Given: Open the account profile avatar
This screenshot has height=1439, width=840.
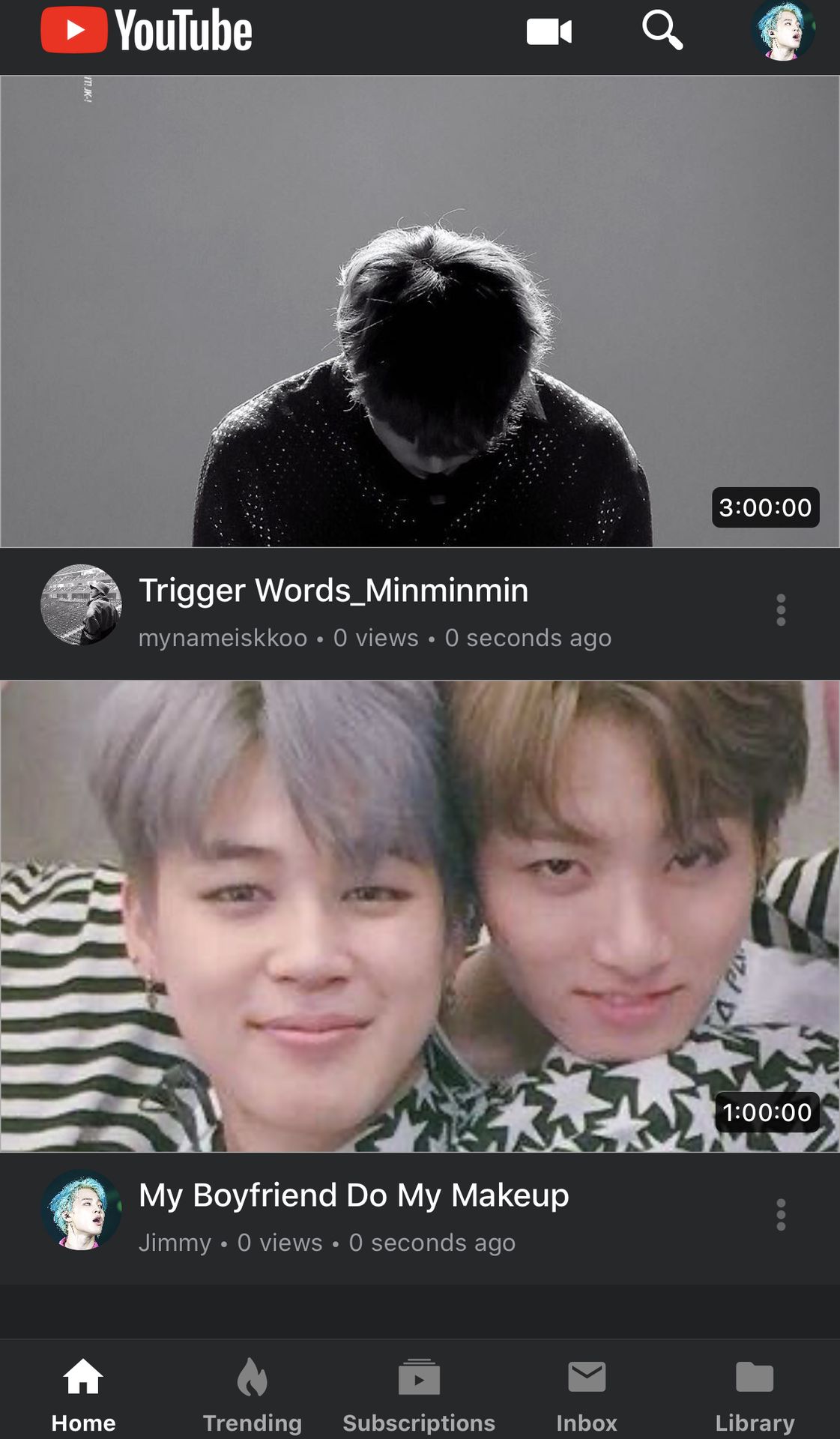Looking at the screenshot, I should pos(783,31).
